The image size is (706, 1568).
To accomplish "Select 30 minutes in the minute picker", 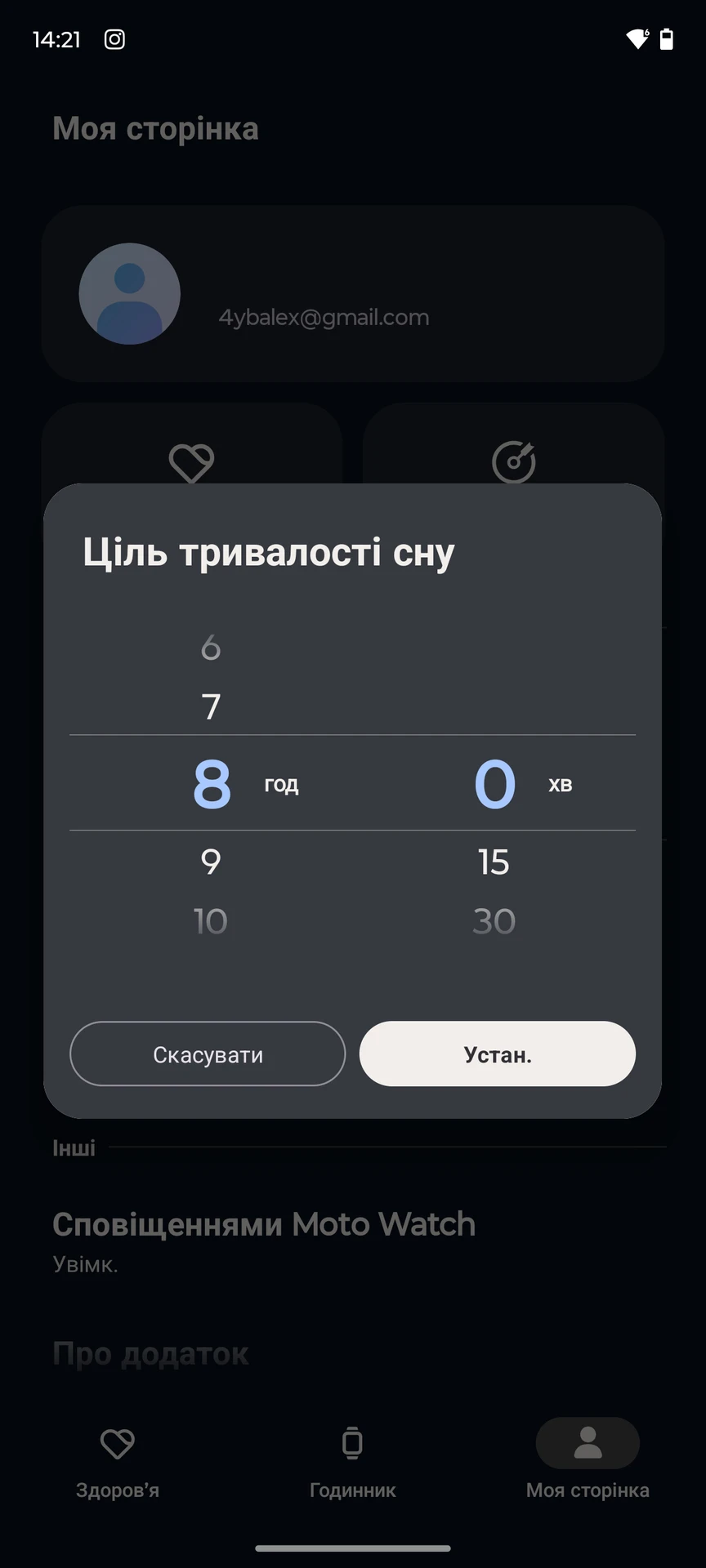I will point(494,921).
